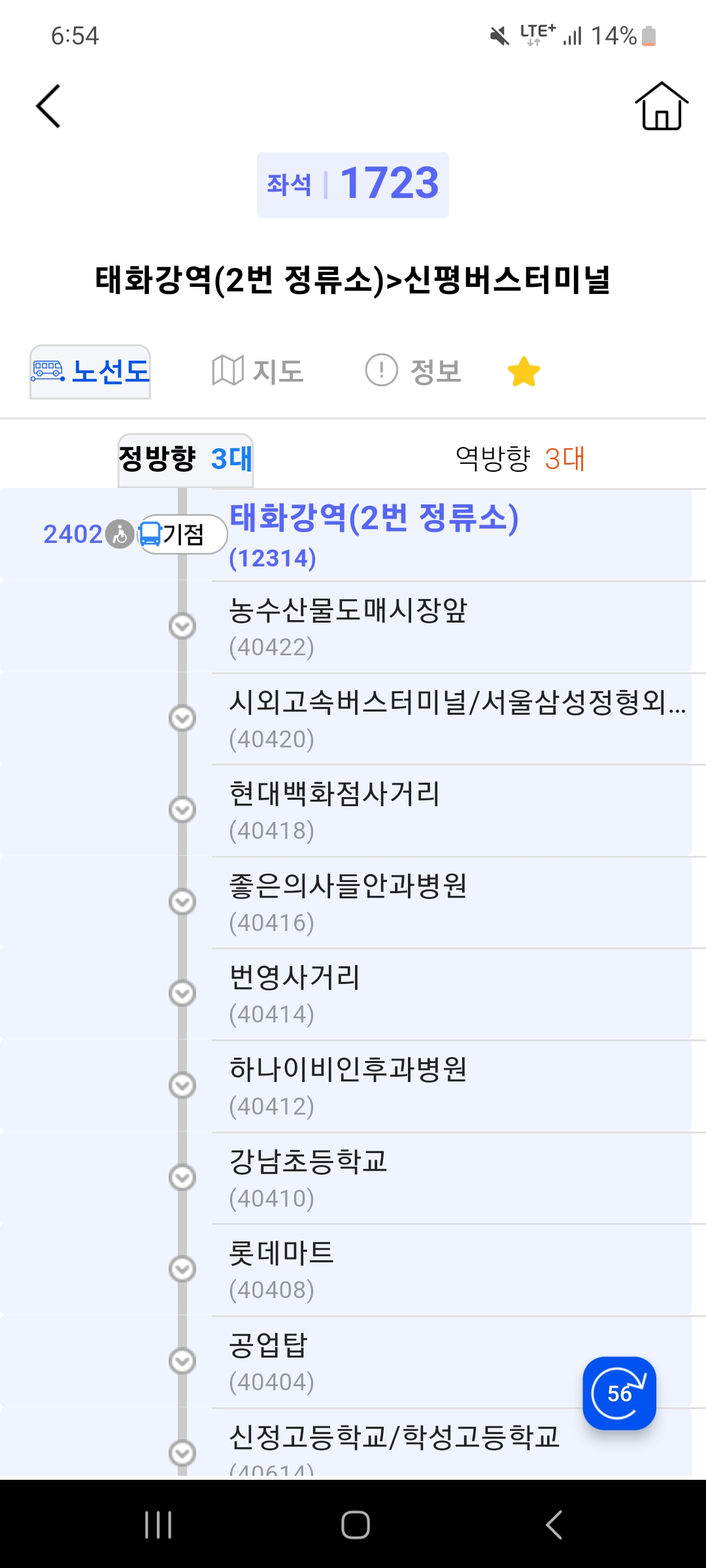706x1568 pixels.
Task: Go back with the top-left arrow
Action: [48, 106]
